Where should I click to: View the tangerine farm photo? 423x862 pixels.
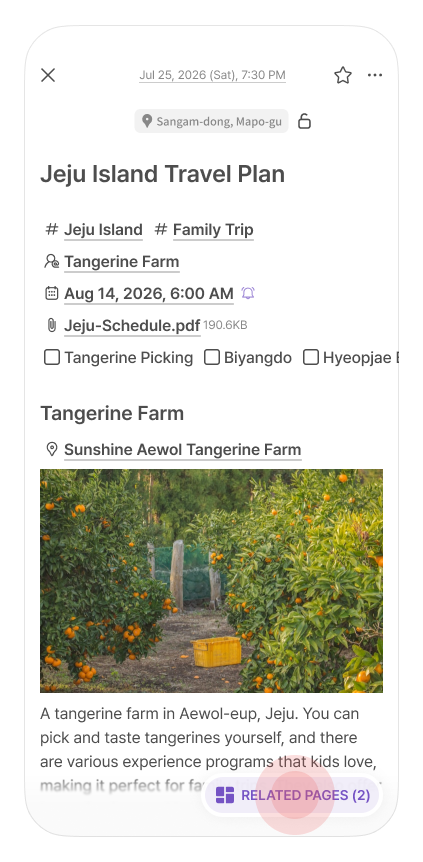tap(211, 581)
